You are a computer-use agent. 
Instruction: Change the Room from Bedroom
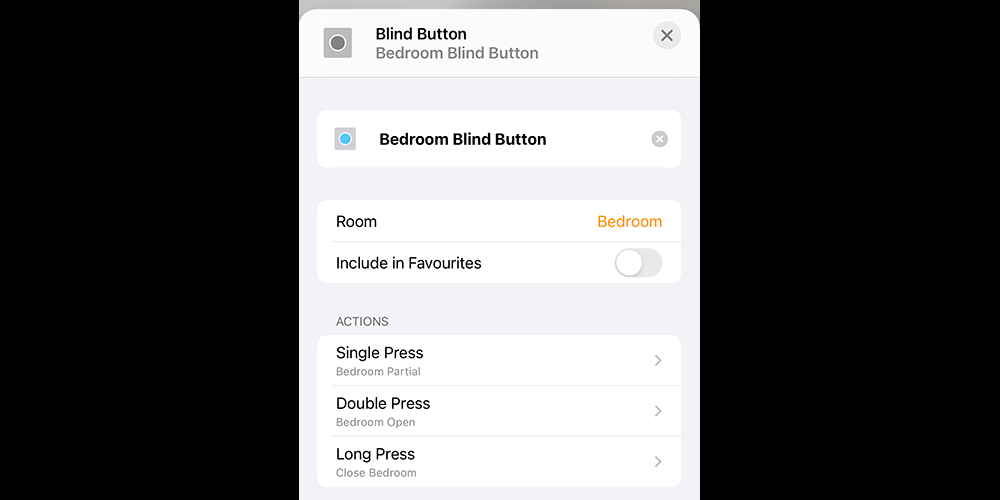click(x=629, y=222)
